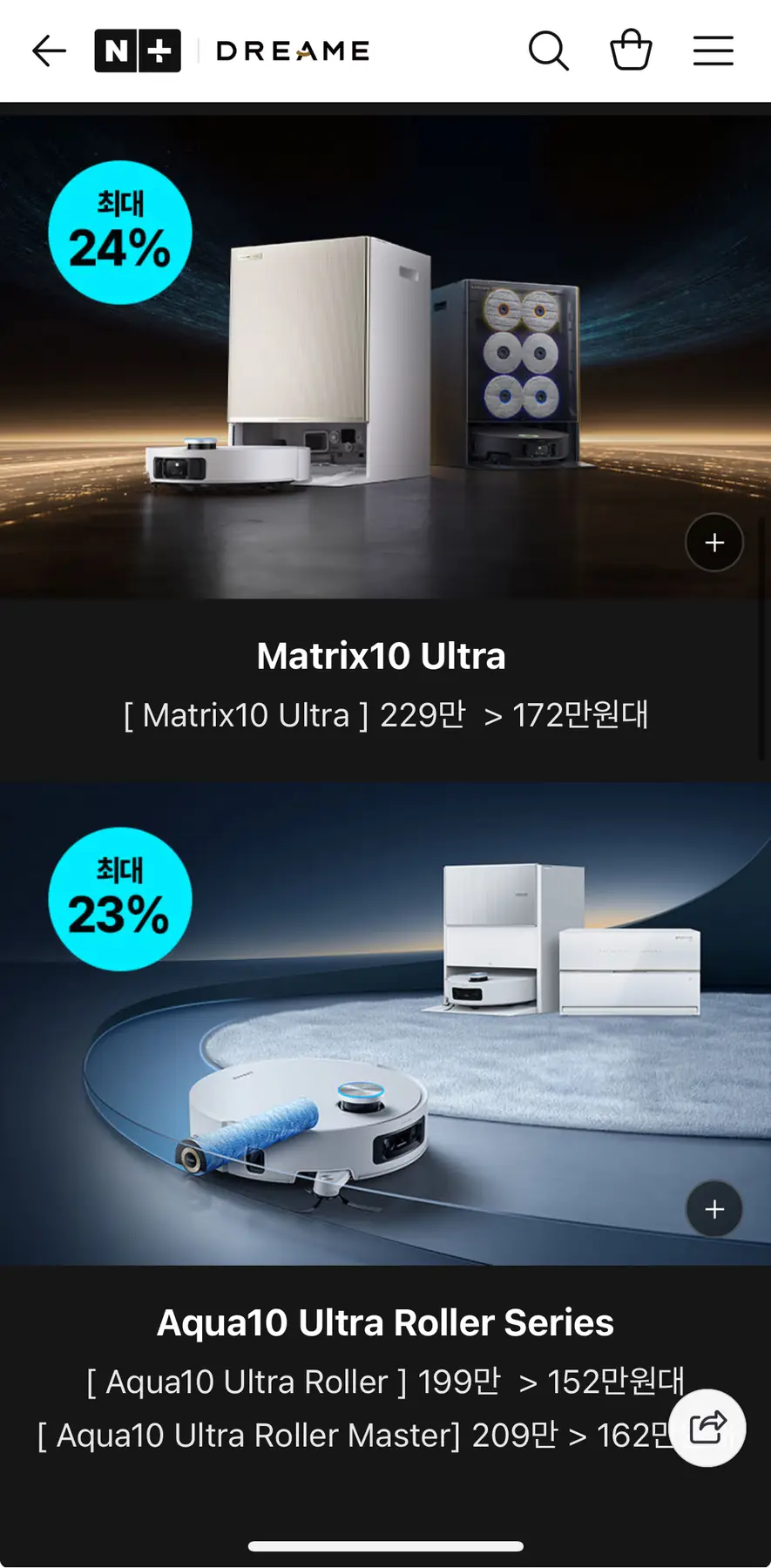The width and height of the screenshot is (771, 1568).
Task: Open the shopping cart
Action: click(x=631, y=51)
